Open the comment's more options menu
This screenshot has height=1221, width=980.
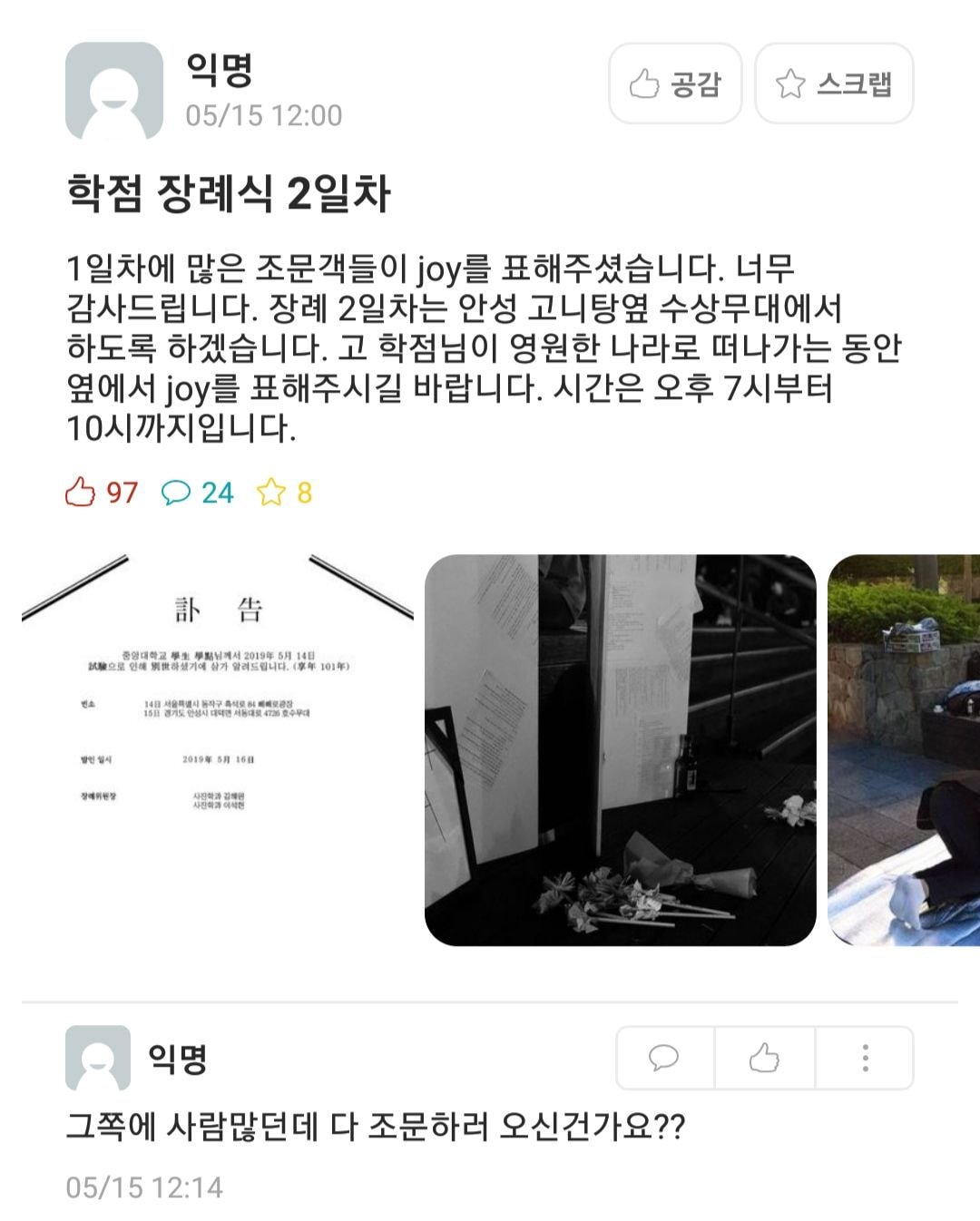(x=865, y=1058)
